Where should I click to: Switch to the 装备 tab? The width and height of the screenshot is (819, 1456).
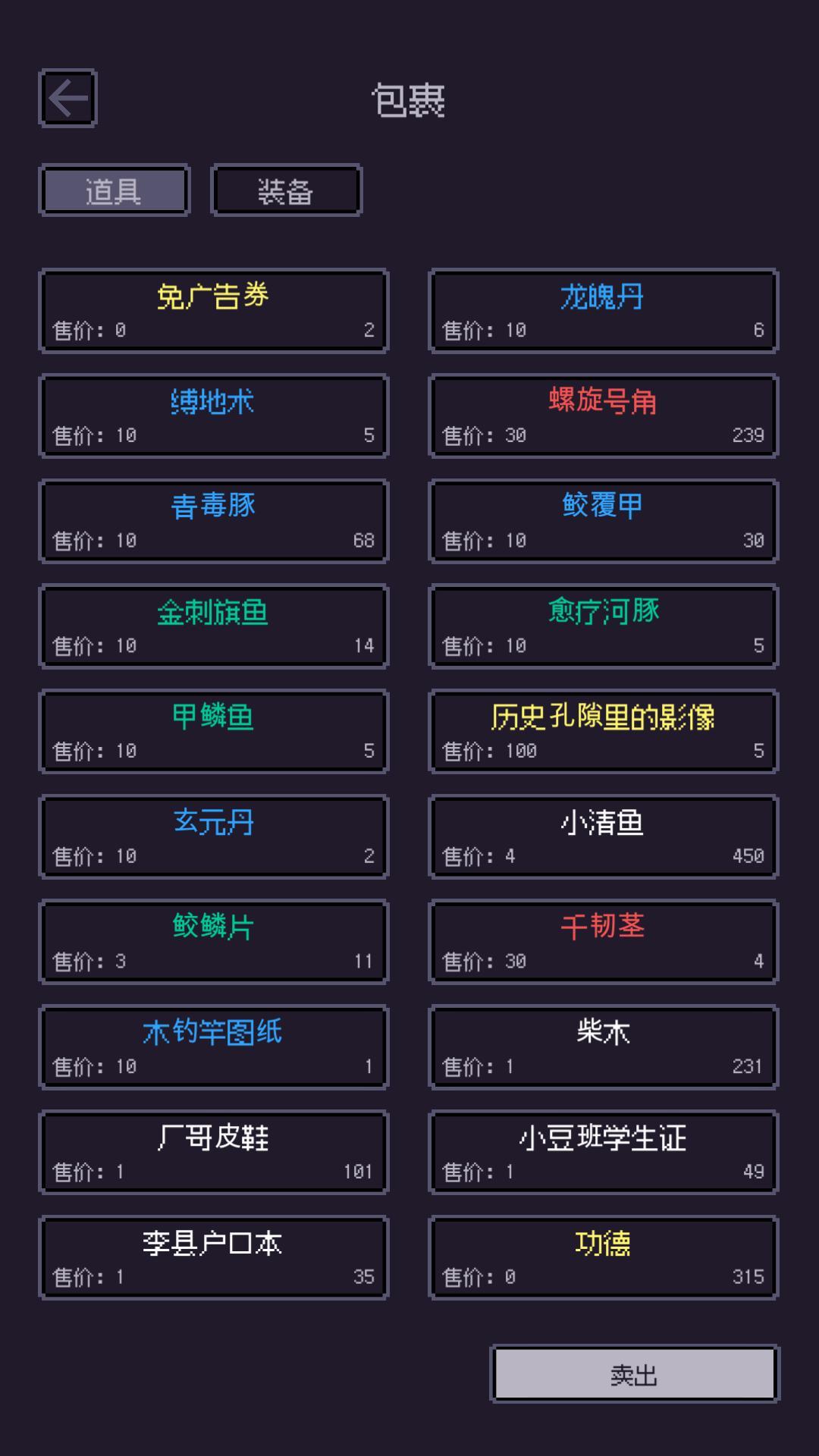point(287,190)
